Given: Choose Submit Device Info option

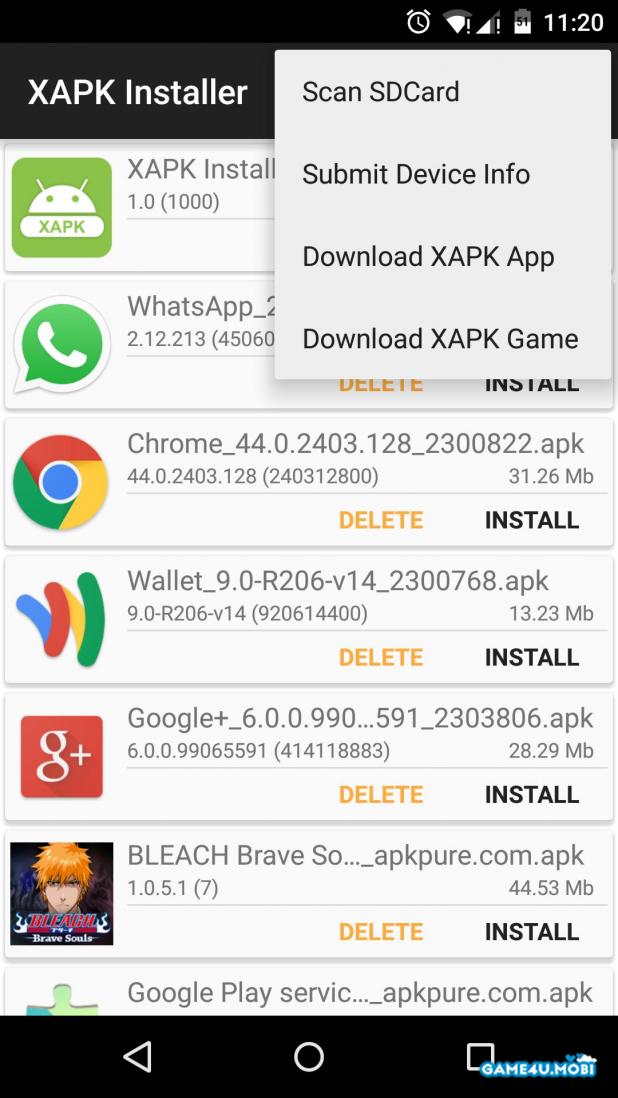Looking at the screenshot, I should (x=416, y=174).
